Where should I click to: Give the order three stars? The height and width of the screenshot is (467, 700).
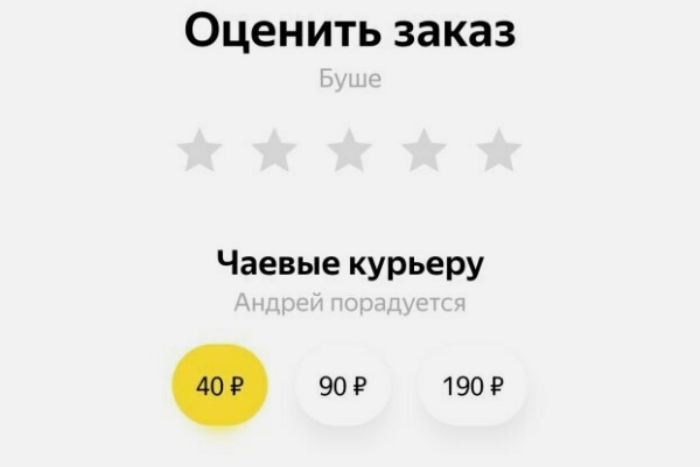(x=349, y=151)
